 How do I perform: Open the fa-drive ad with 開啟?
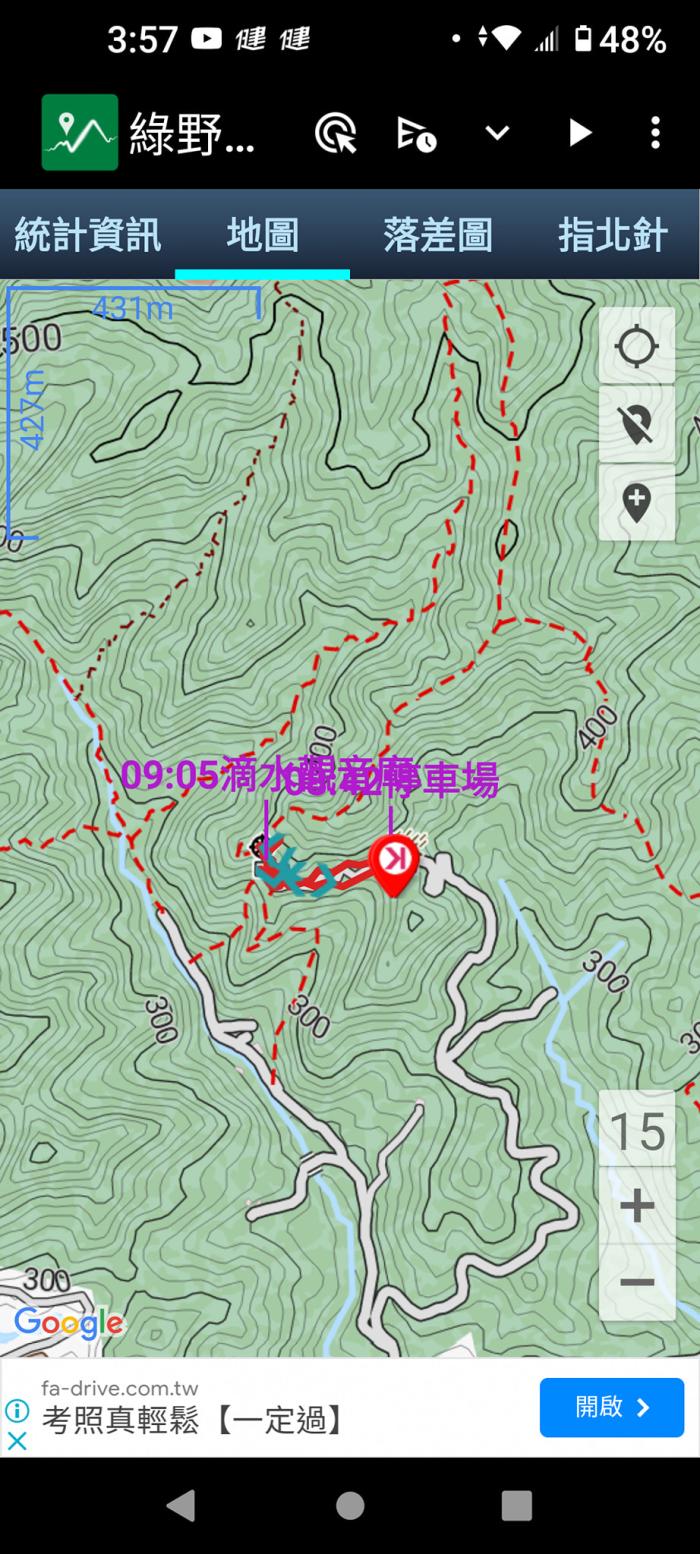[611, 1407]
